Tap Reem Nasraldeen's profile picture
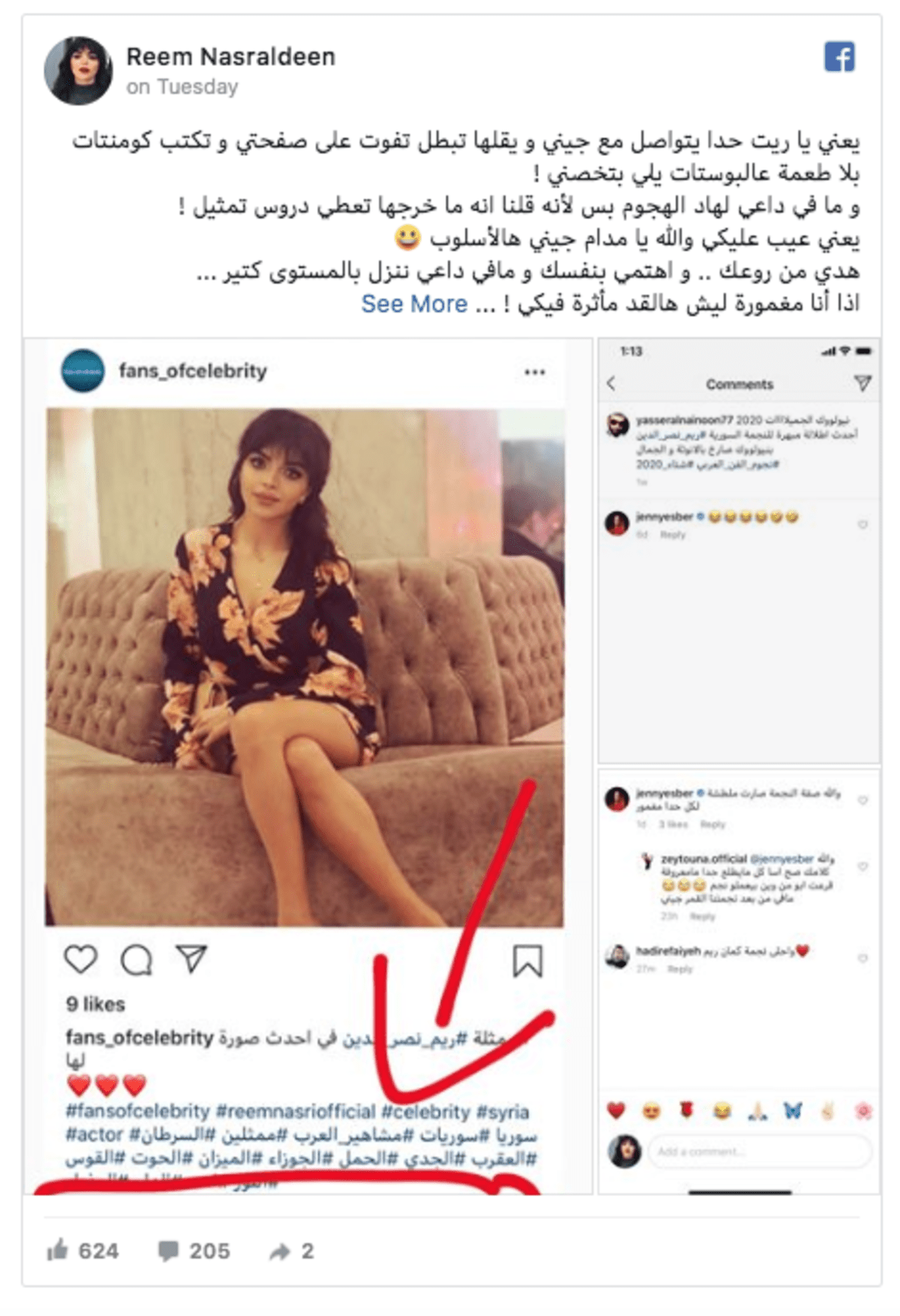Viewport: 900px width, 1316px height. coord(78,71)
